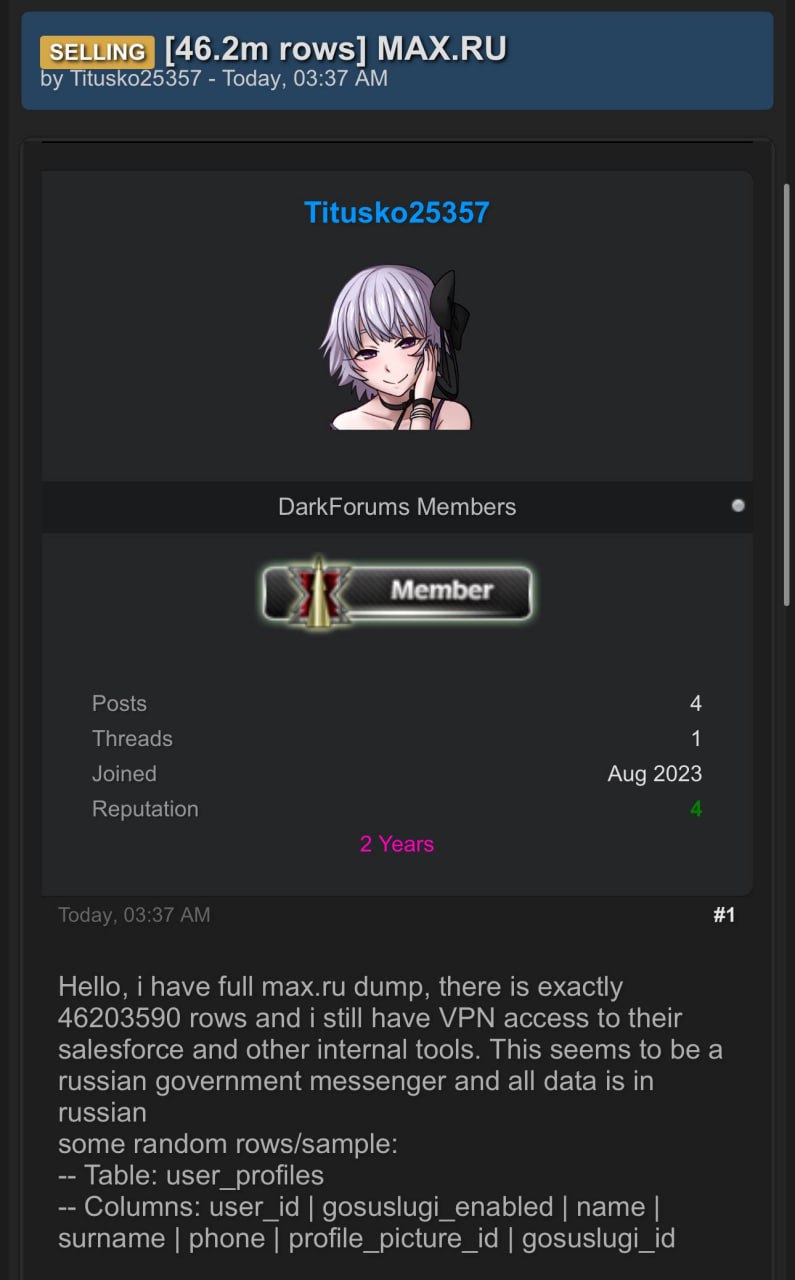This screenshot has width=795, height=1280.
Task: Open the #1 post permalink
Action: click(724, 915)
